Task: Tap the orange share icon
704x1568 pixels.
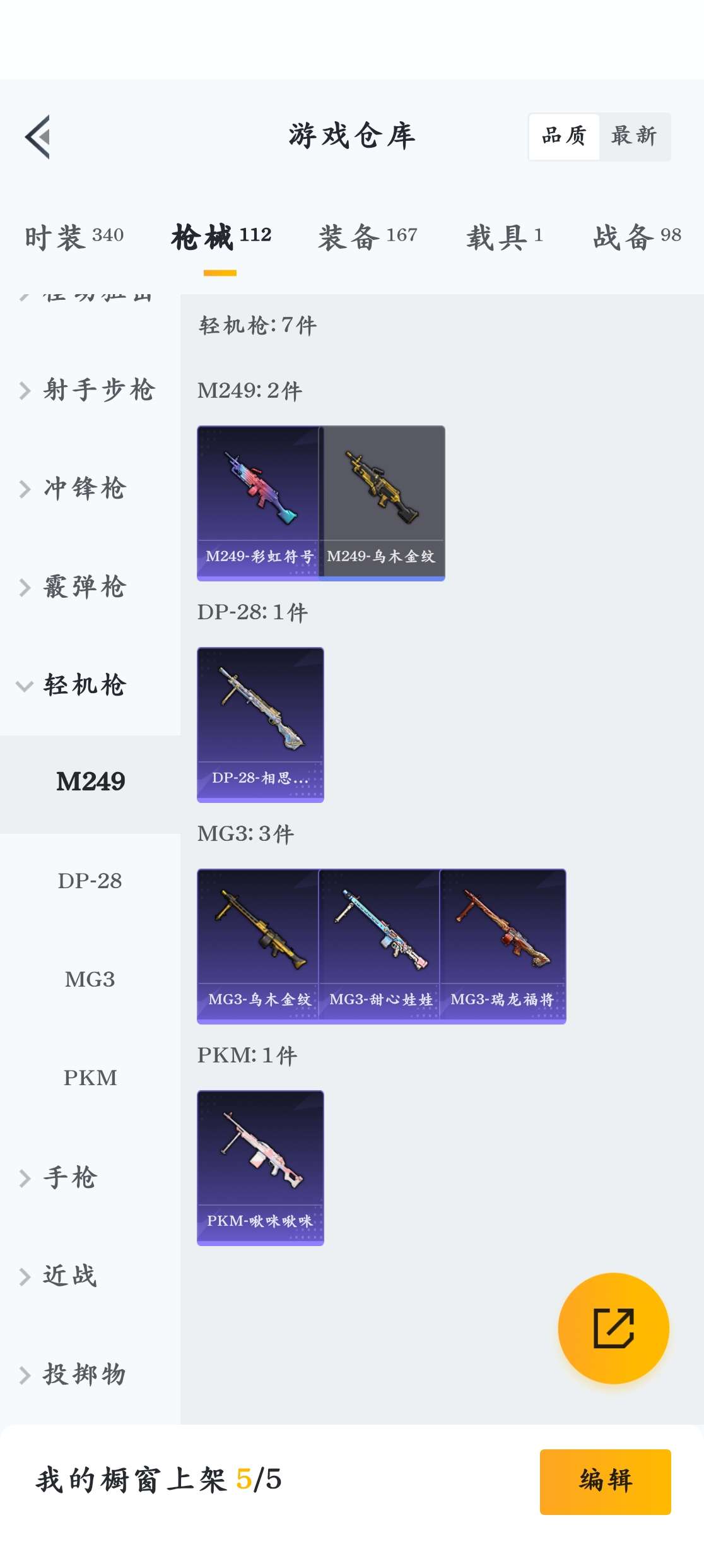Action: point(613,1327)
